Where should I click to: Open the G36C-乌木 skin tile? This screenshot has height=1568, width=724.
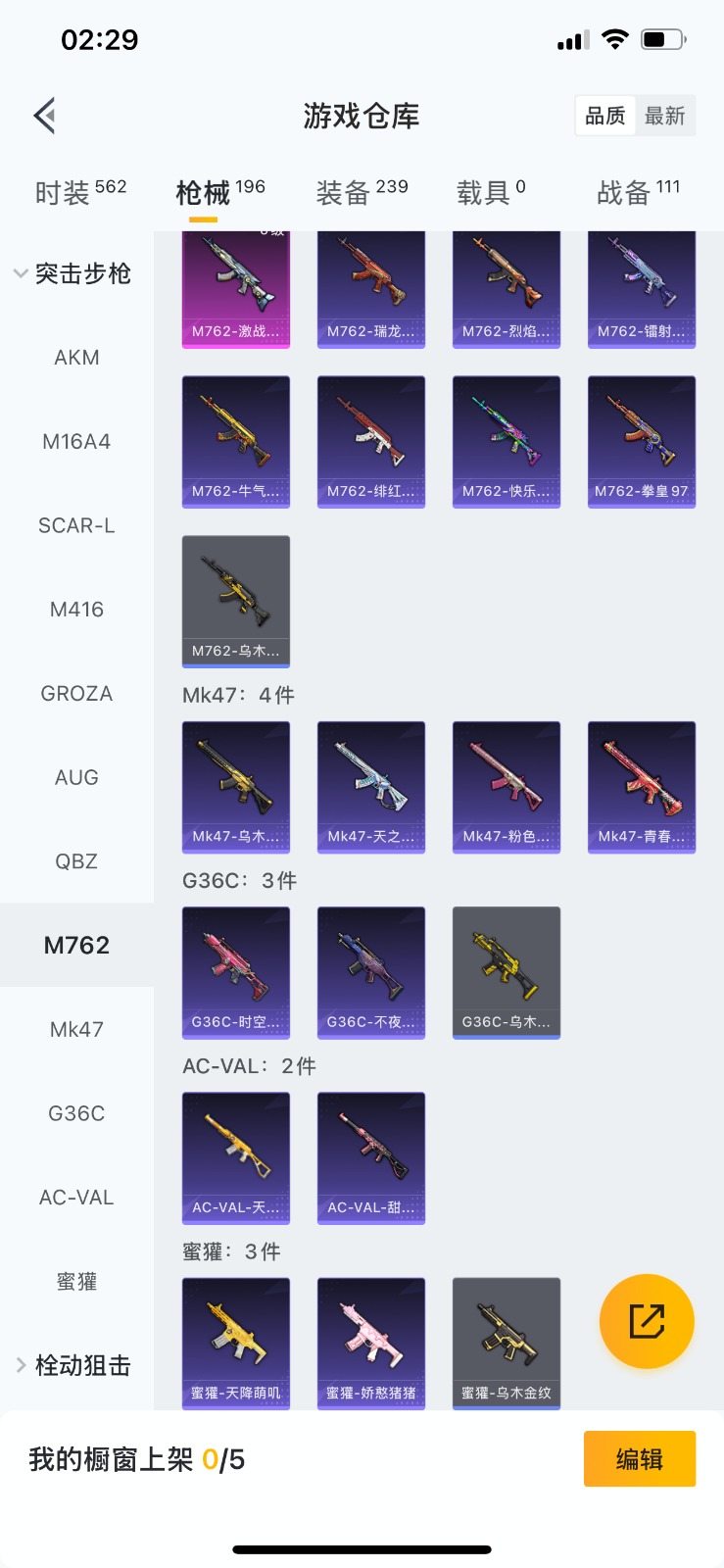507,972
